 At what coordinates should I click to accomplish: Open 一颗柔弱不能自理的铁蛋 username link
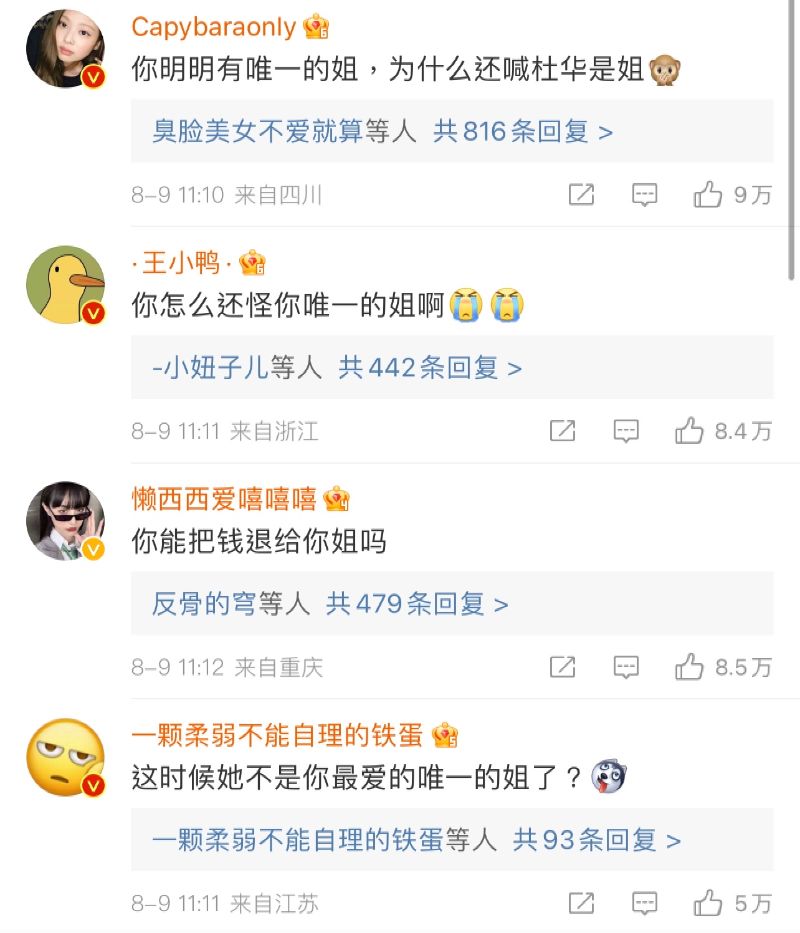pos(279,735)
